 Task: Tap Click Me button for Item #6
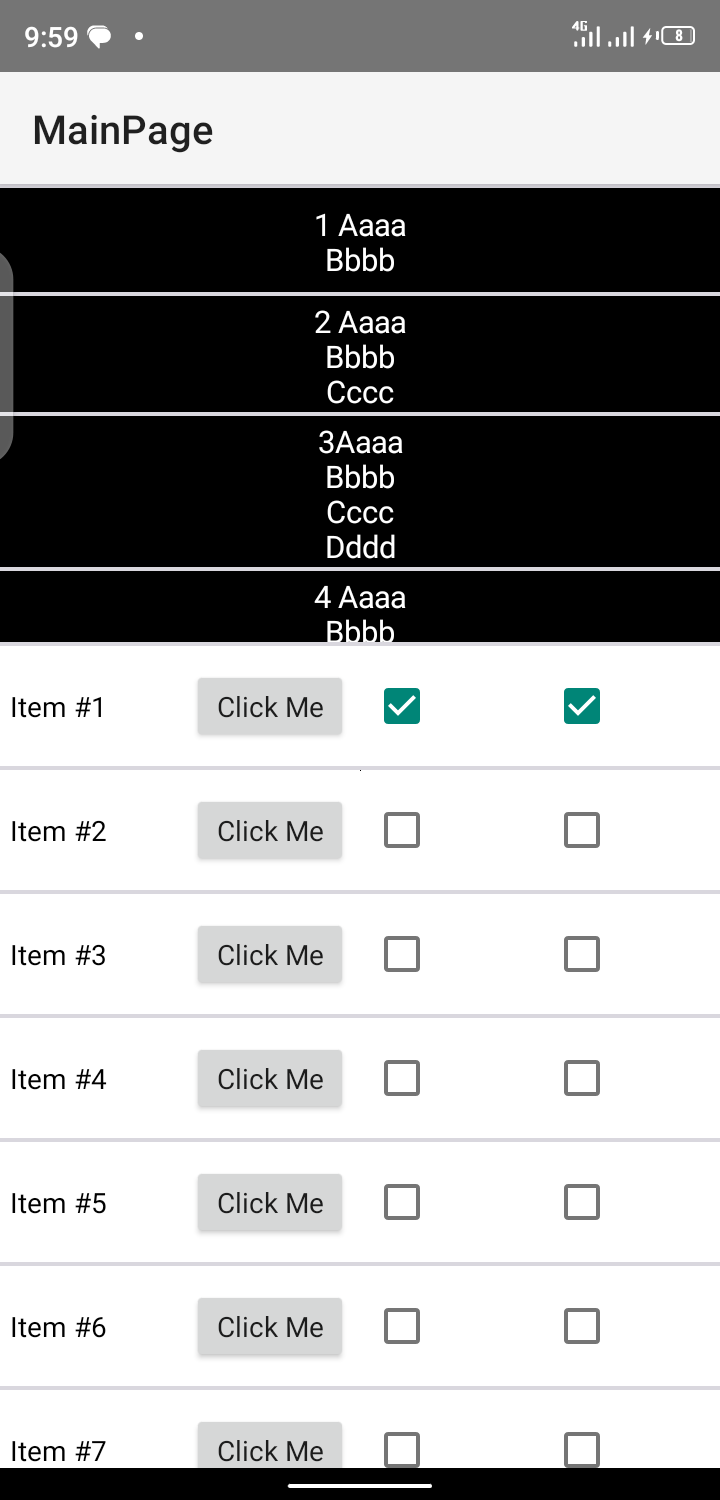coord(270,1327)
